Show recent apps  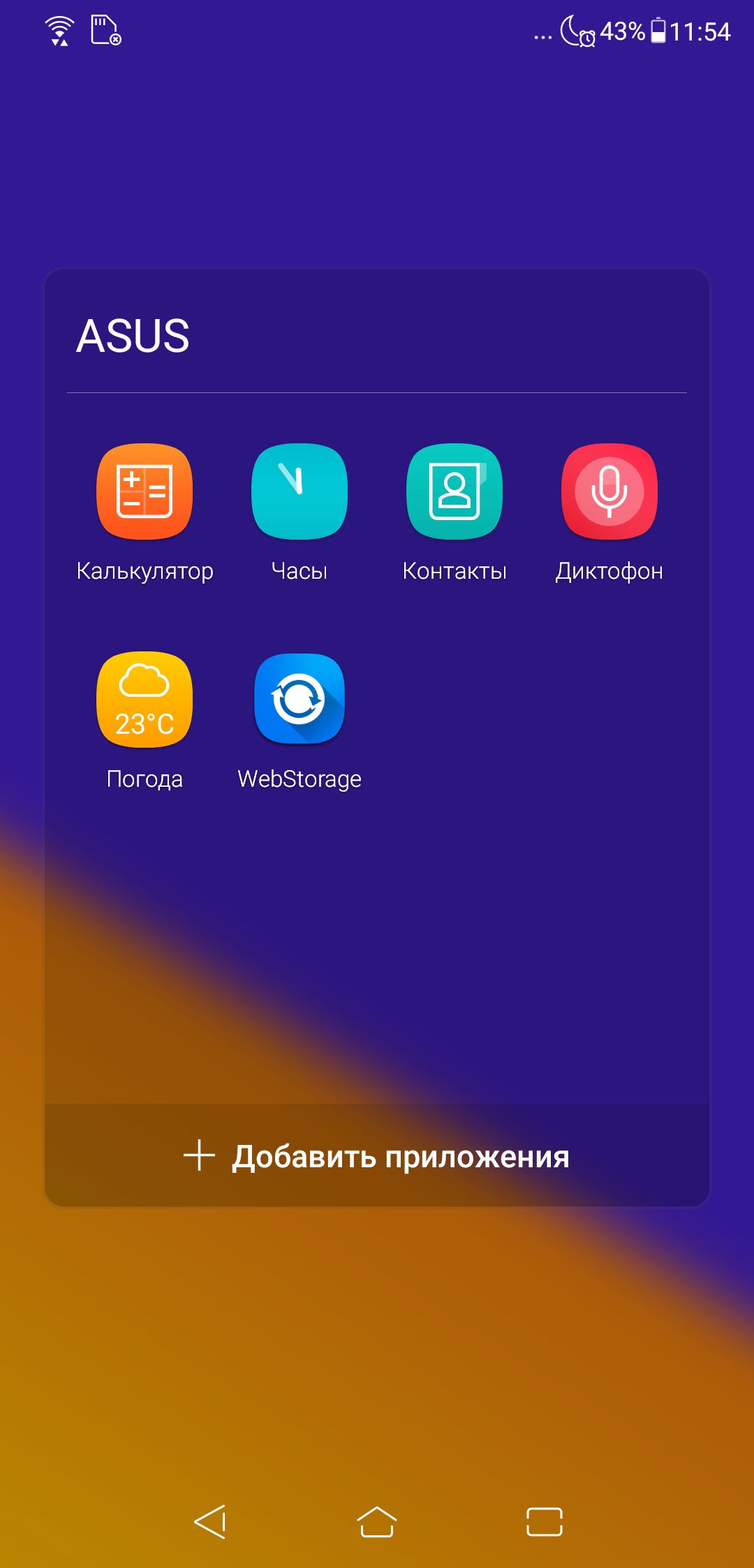545,1522
